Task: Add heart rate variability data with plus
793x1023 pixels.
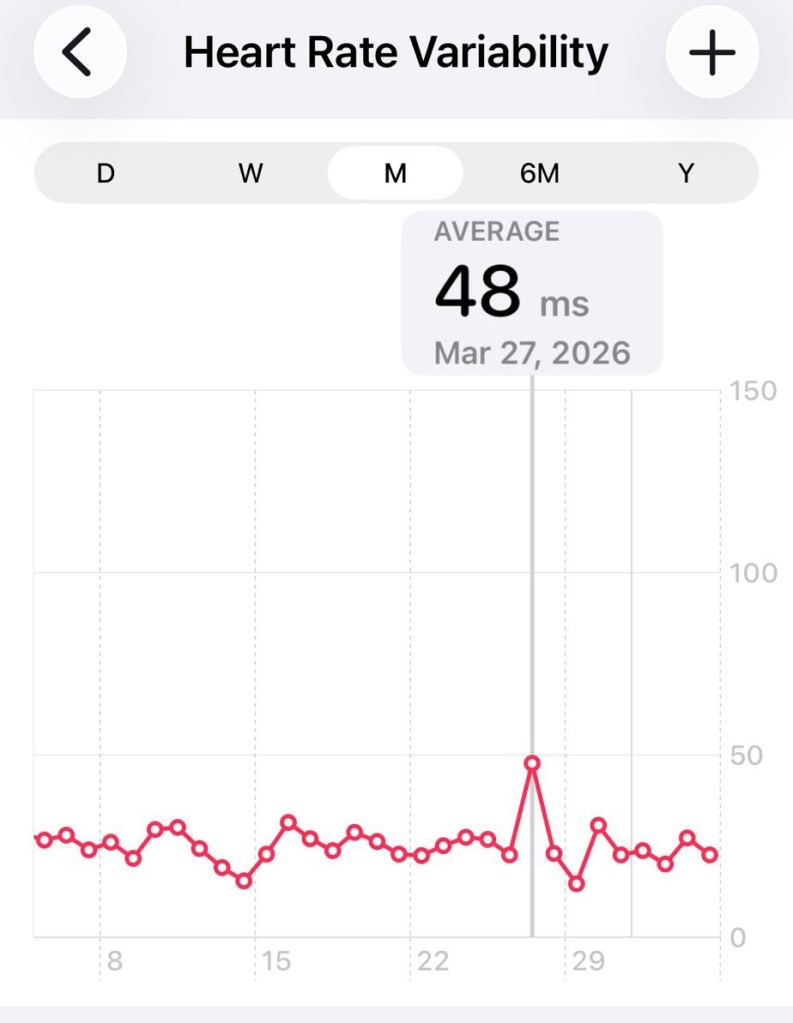Action: coord(712,52)
